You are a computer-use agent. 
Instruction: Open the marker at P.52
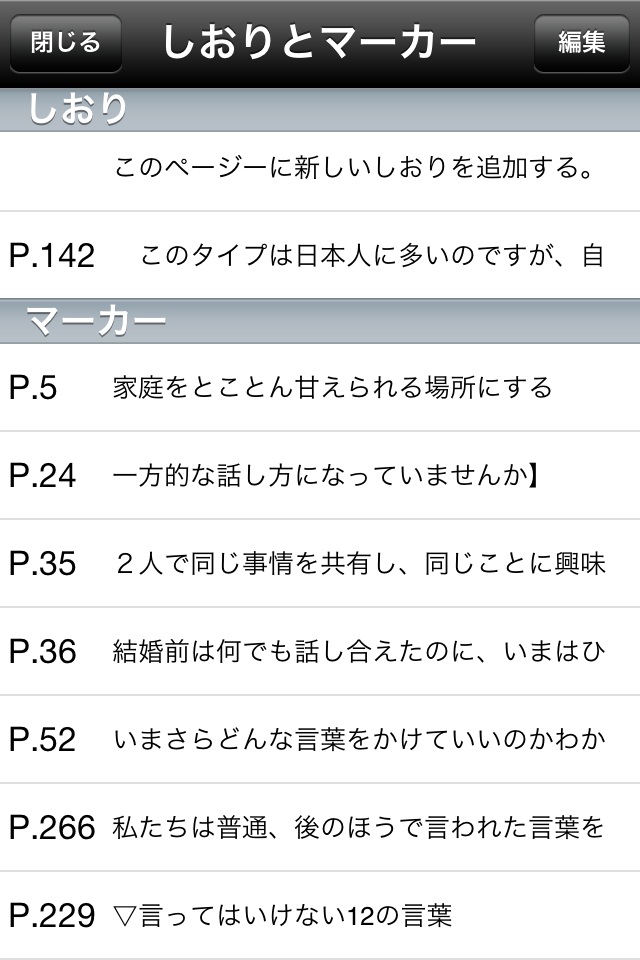[x=320, y=740]
